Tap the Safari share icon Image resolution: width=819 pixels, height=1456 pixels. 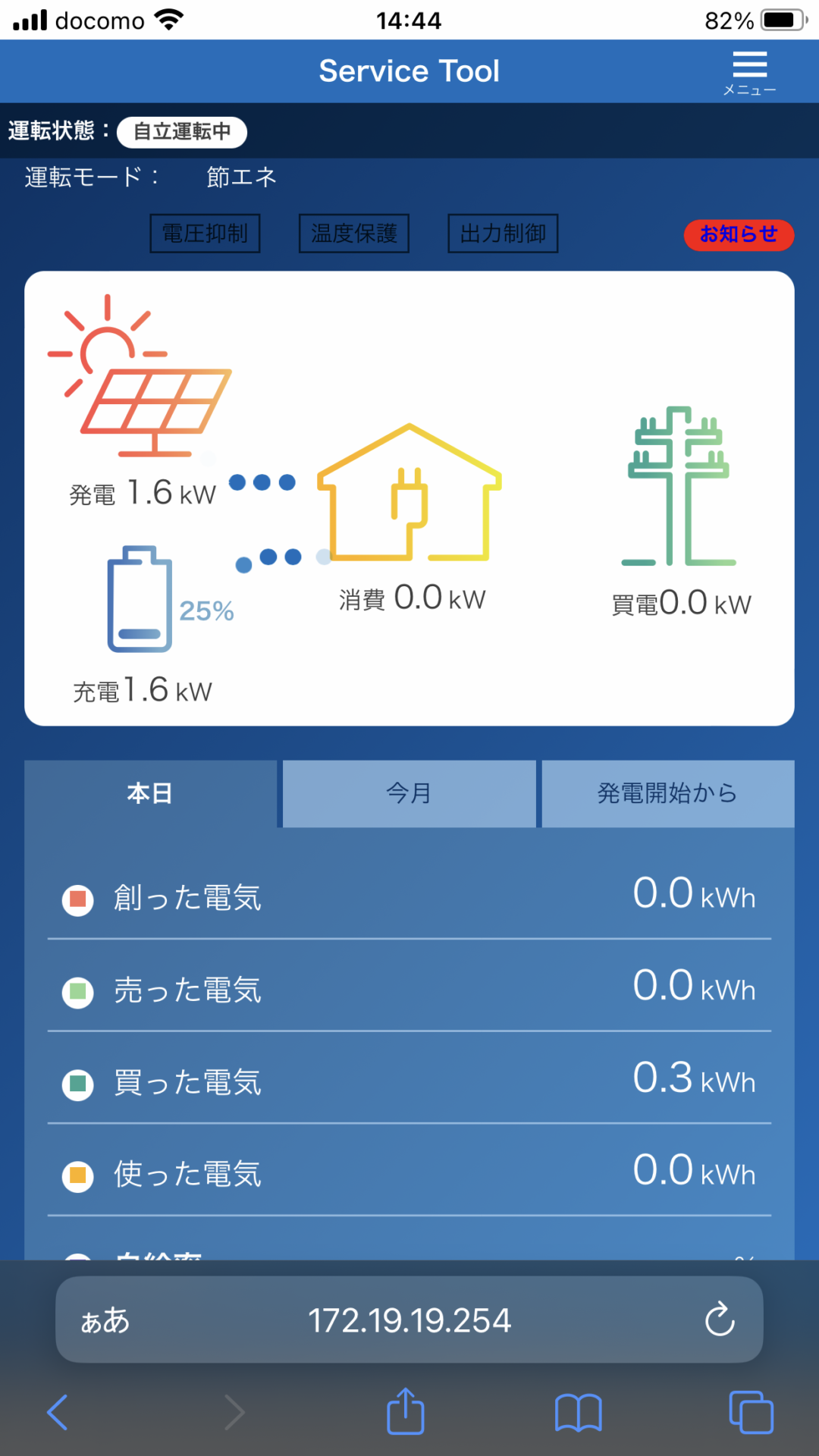[x=406, y=1409]
